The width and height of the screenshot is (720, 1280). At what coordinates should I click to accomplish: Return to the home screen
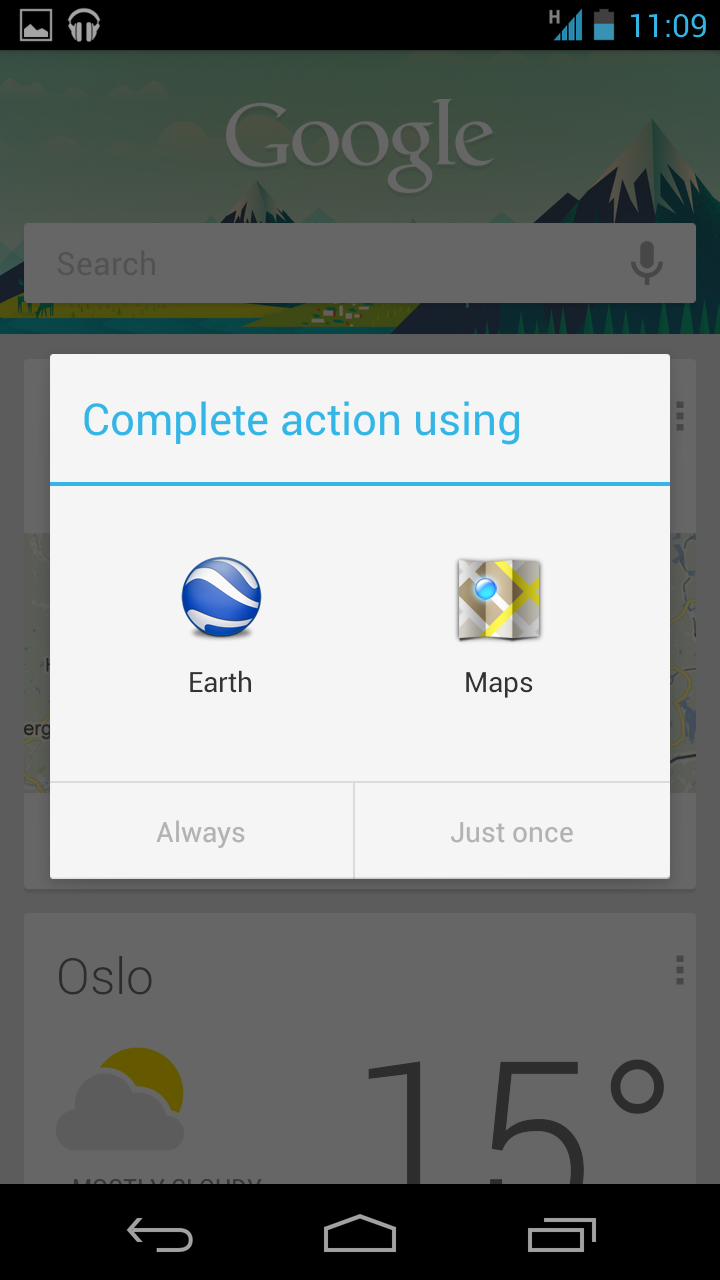point(360,1234)
